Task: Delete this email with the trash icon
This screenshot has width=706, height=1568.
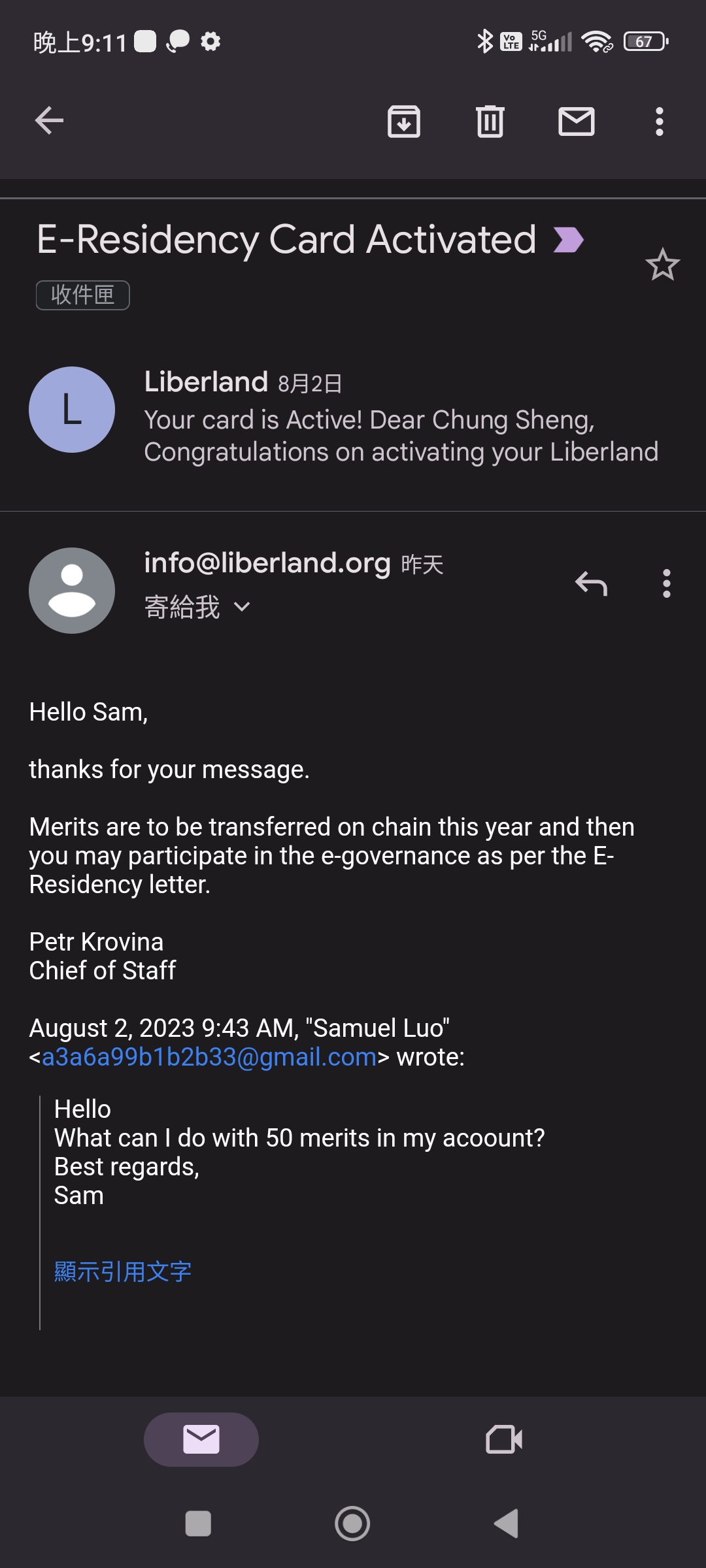Action: click(x=490, y=122)
